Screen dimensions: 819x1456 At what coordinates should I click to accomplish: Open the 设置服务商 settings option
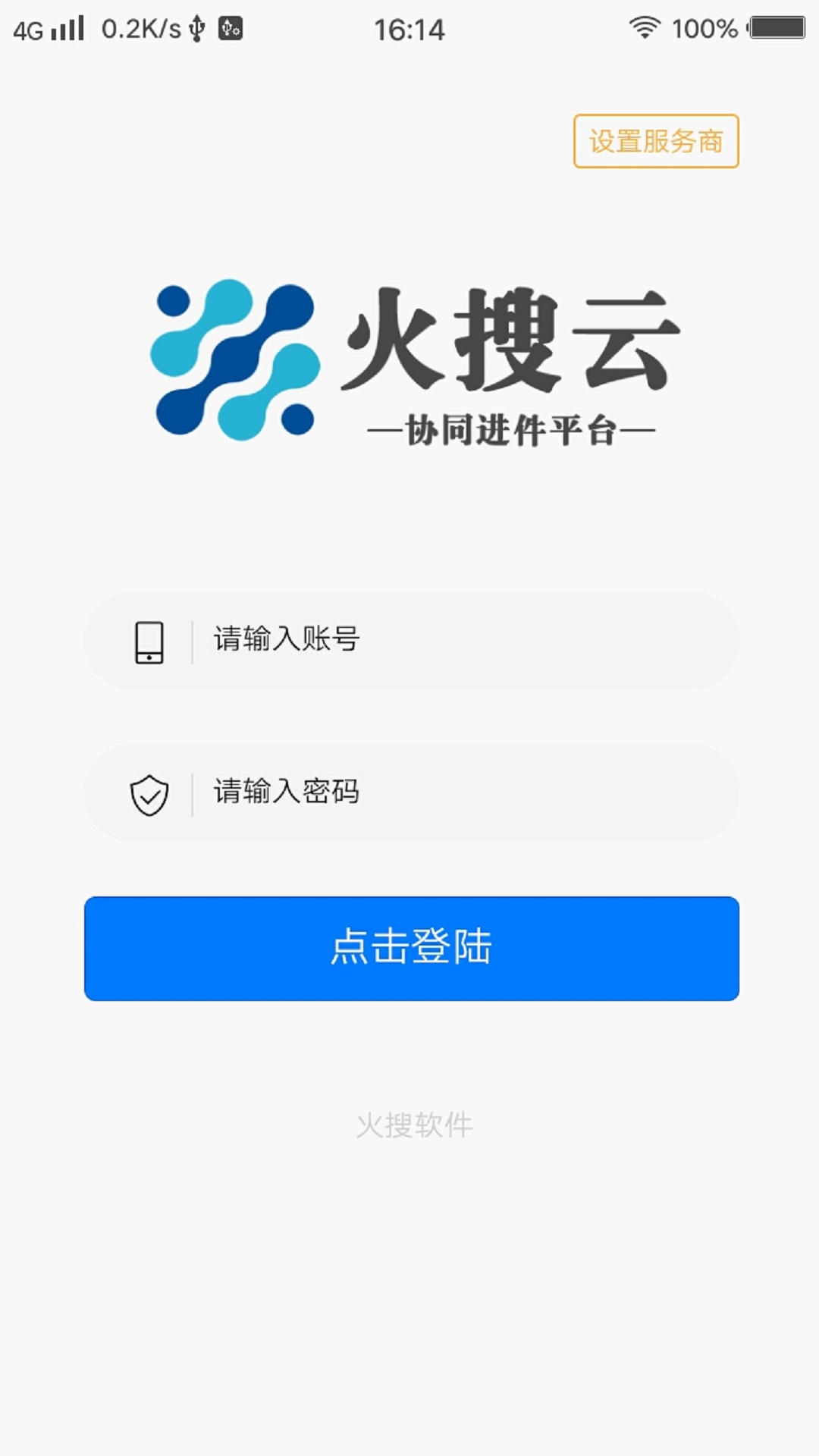pos(654,141)
